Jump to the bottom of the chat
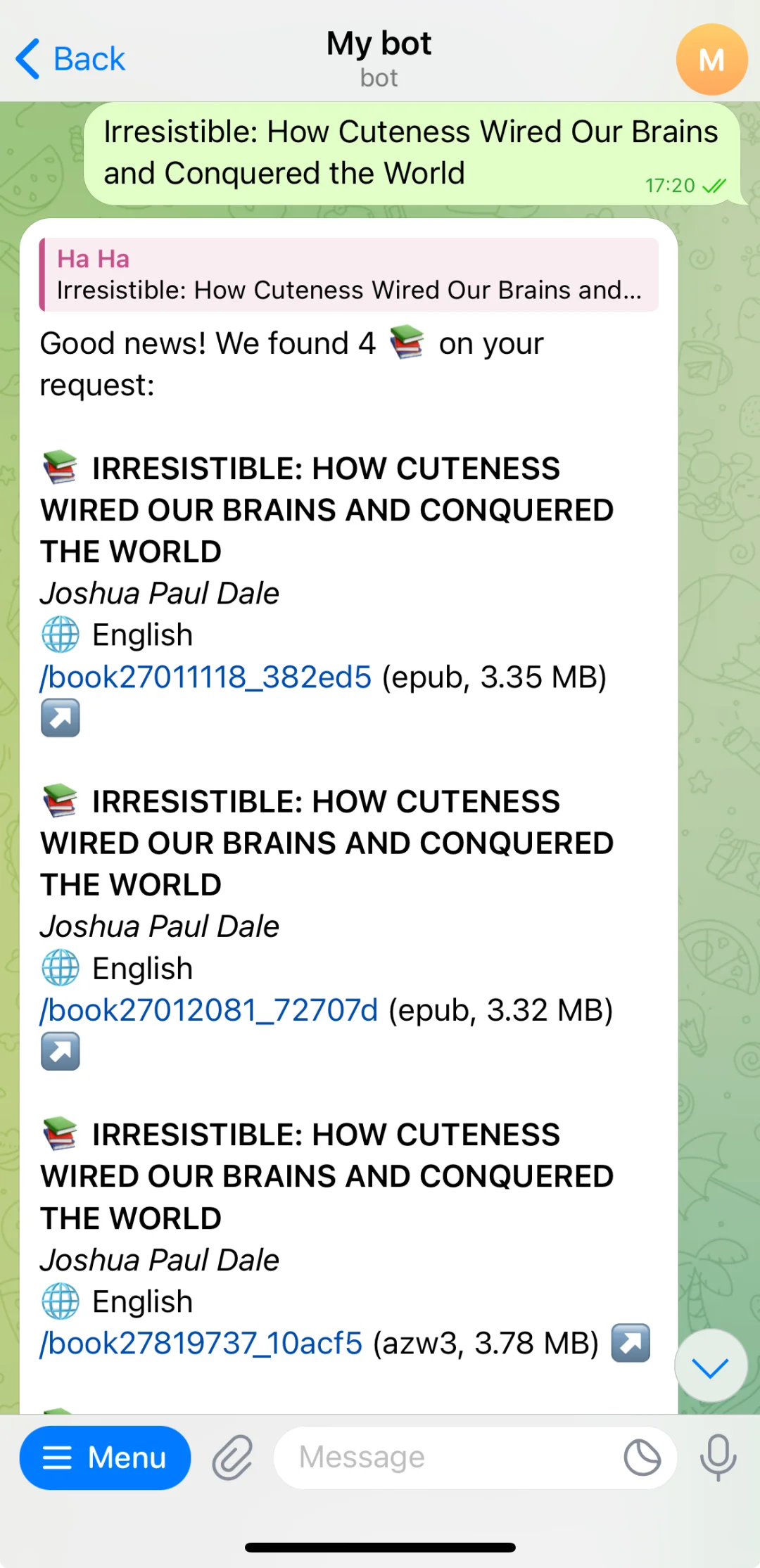The height and width of the screenshot is (1568, 760). pos(711,1365)
